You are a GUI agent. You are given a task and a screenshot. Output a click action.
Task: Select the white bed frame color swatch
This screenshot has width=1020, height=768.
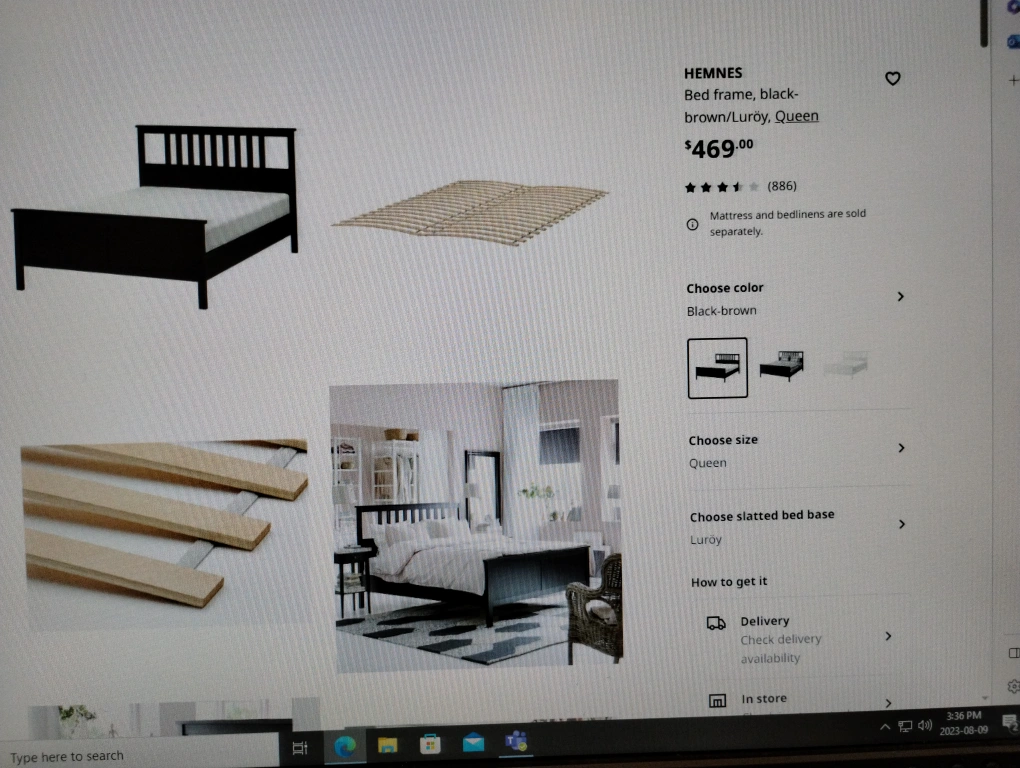pos(845,366)
